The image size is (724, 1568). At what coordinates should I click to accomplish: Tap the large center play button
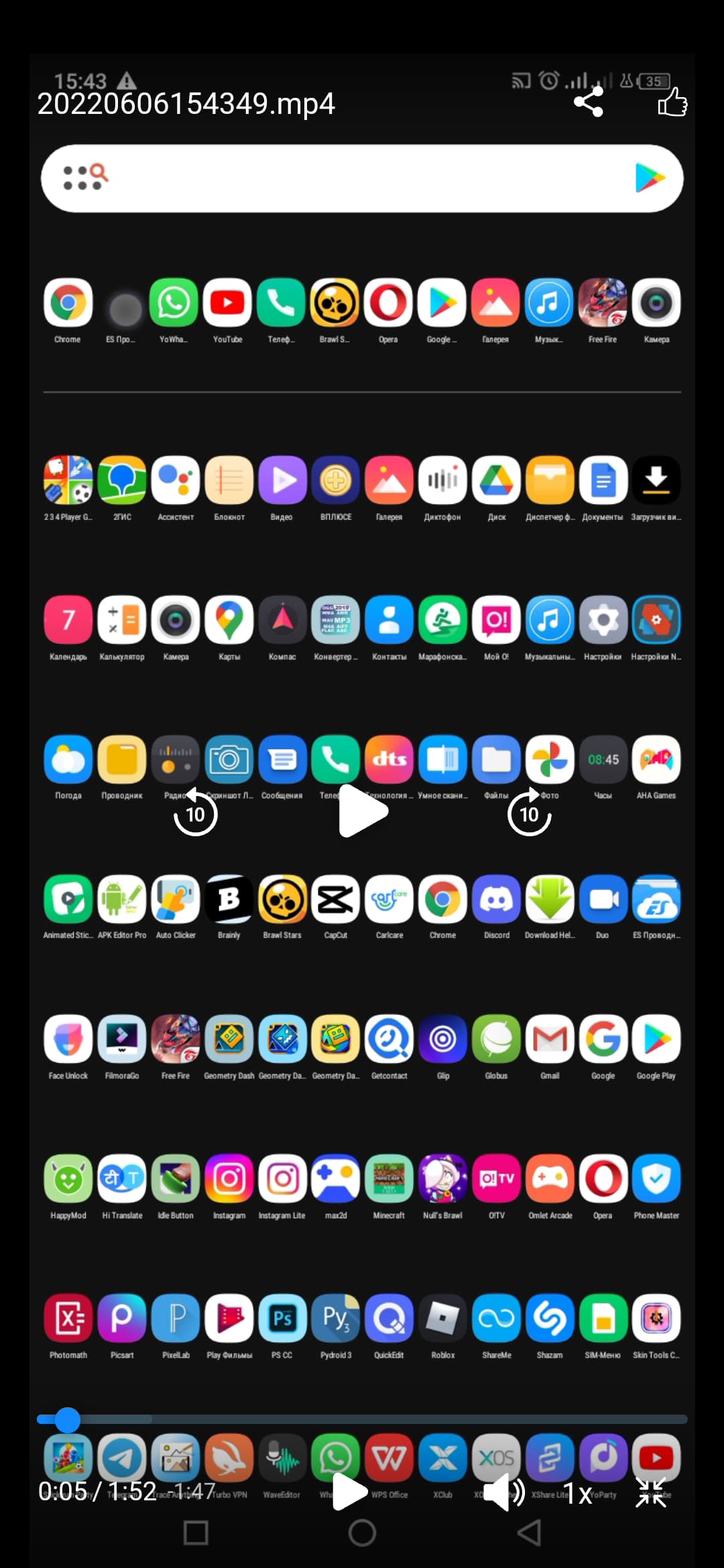[363, 811]
